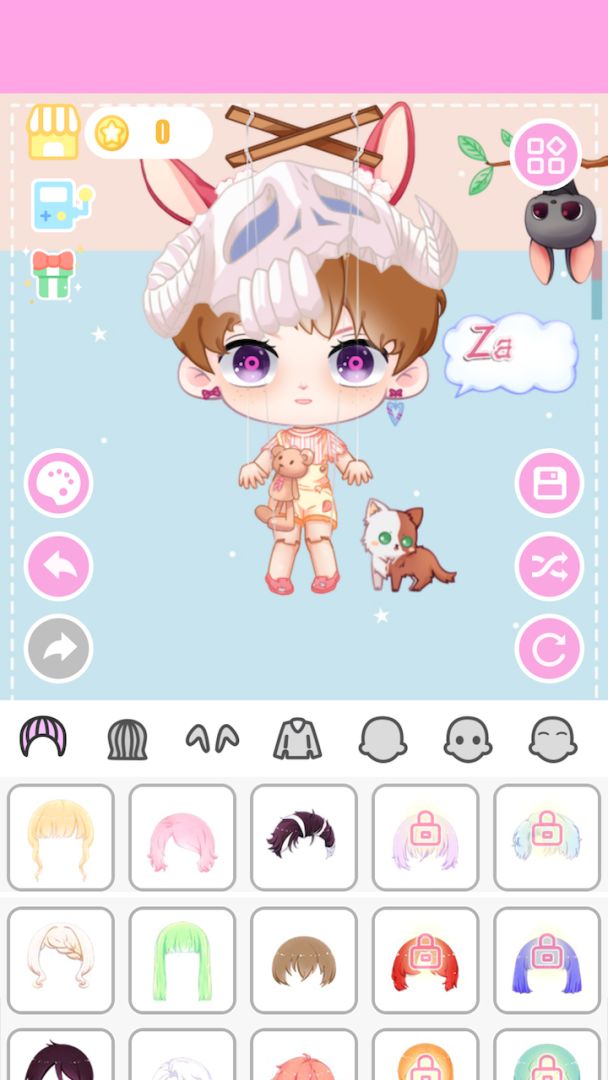Screen dimensions: 608x1080
Task: Open the shop icon
Action: (x=53, y=132)
